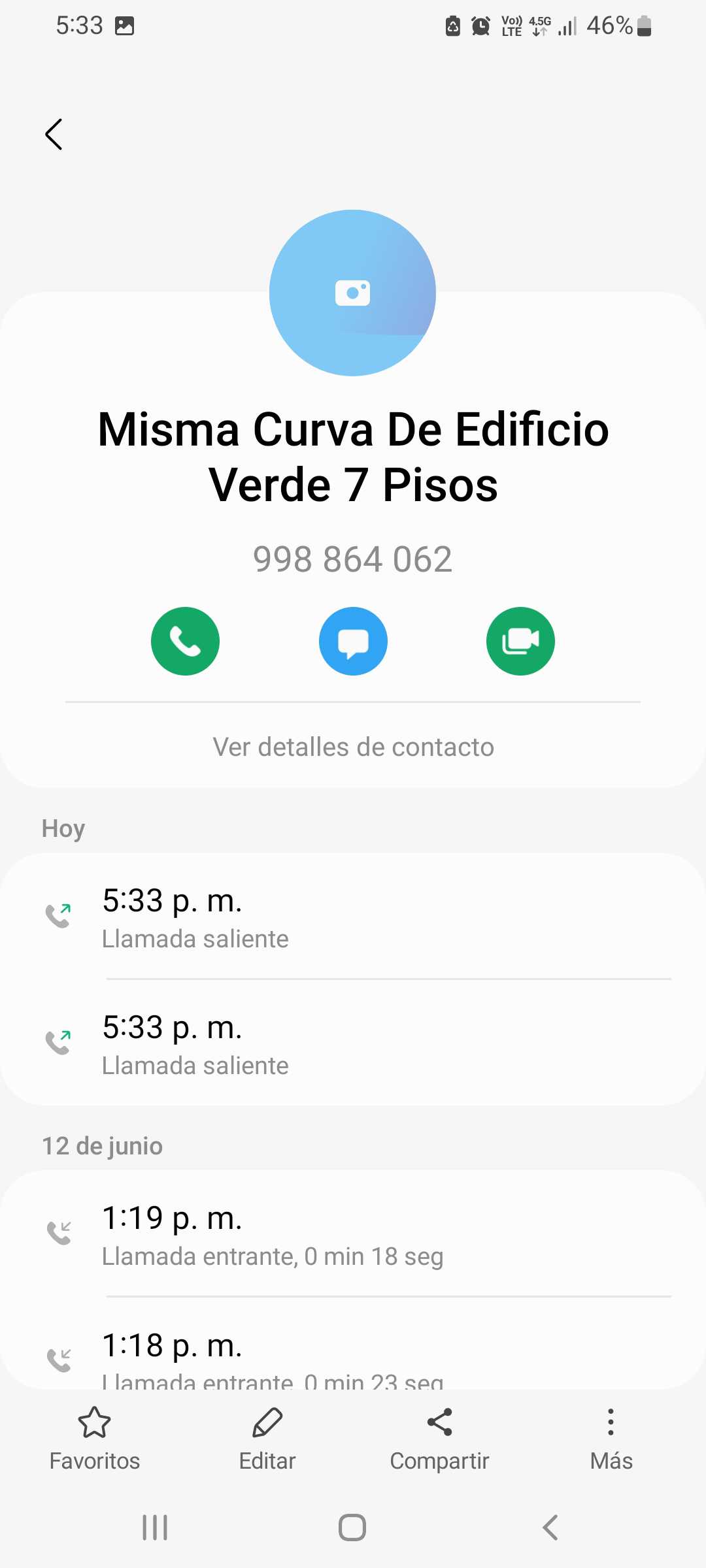Open recent apps from navigation bar
This screenshot has width=706, height=1568.
coord(155,1527)
